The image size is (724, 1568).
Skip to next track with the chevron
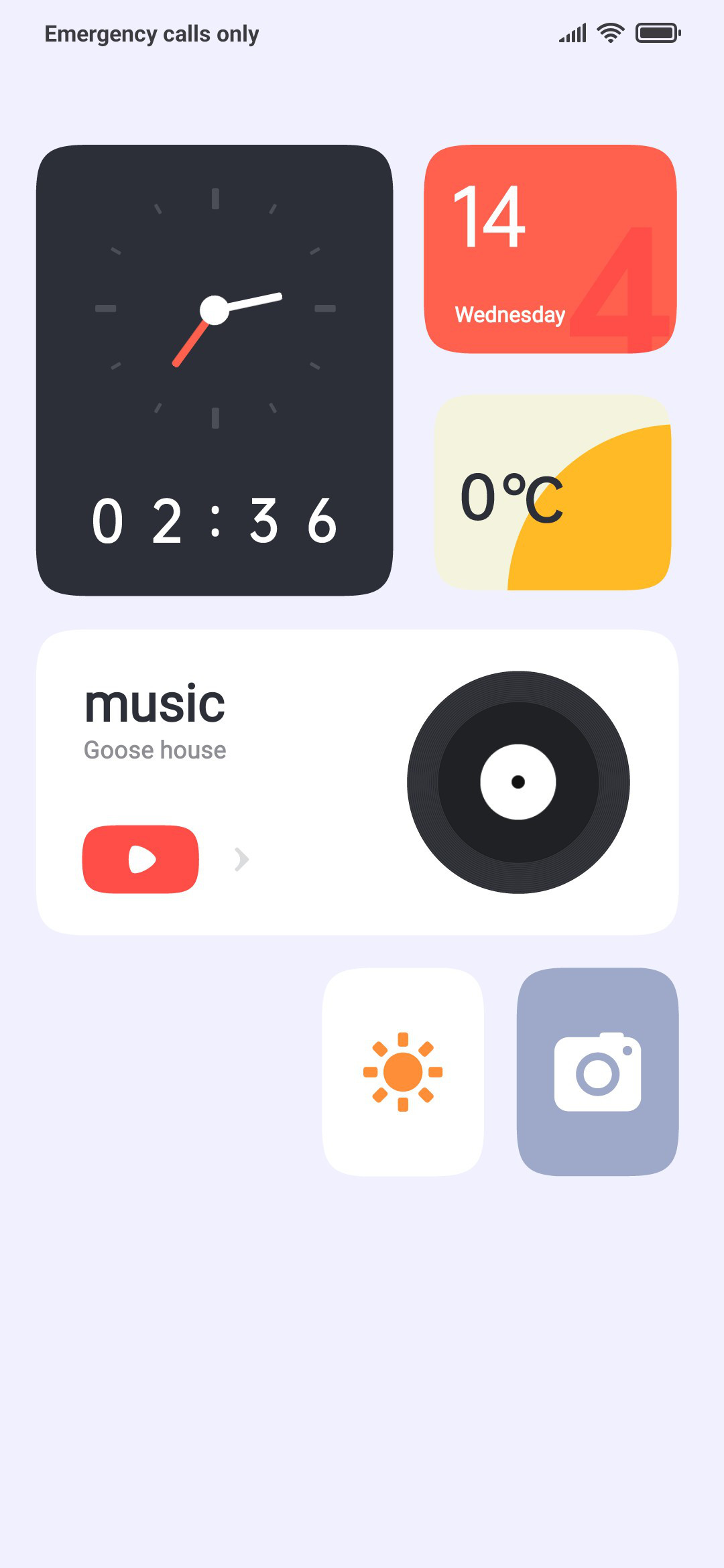(x=242, y=859)
